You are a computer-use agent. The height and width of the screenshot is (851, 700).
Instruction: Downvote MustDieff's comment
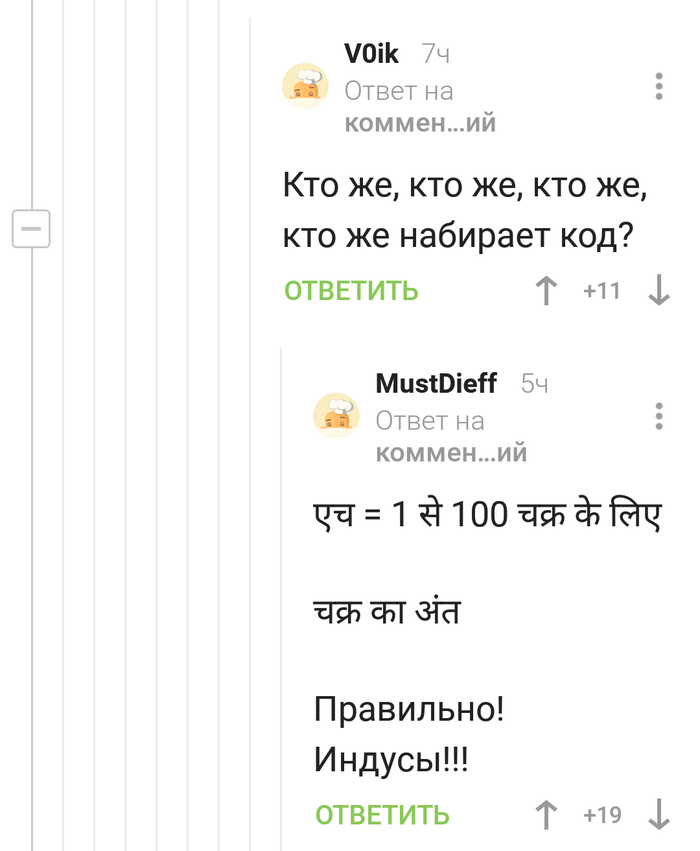(659, 815)
